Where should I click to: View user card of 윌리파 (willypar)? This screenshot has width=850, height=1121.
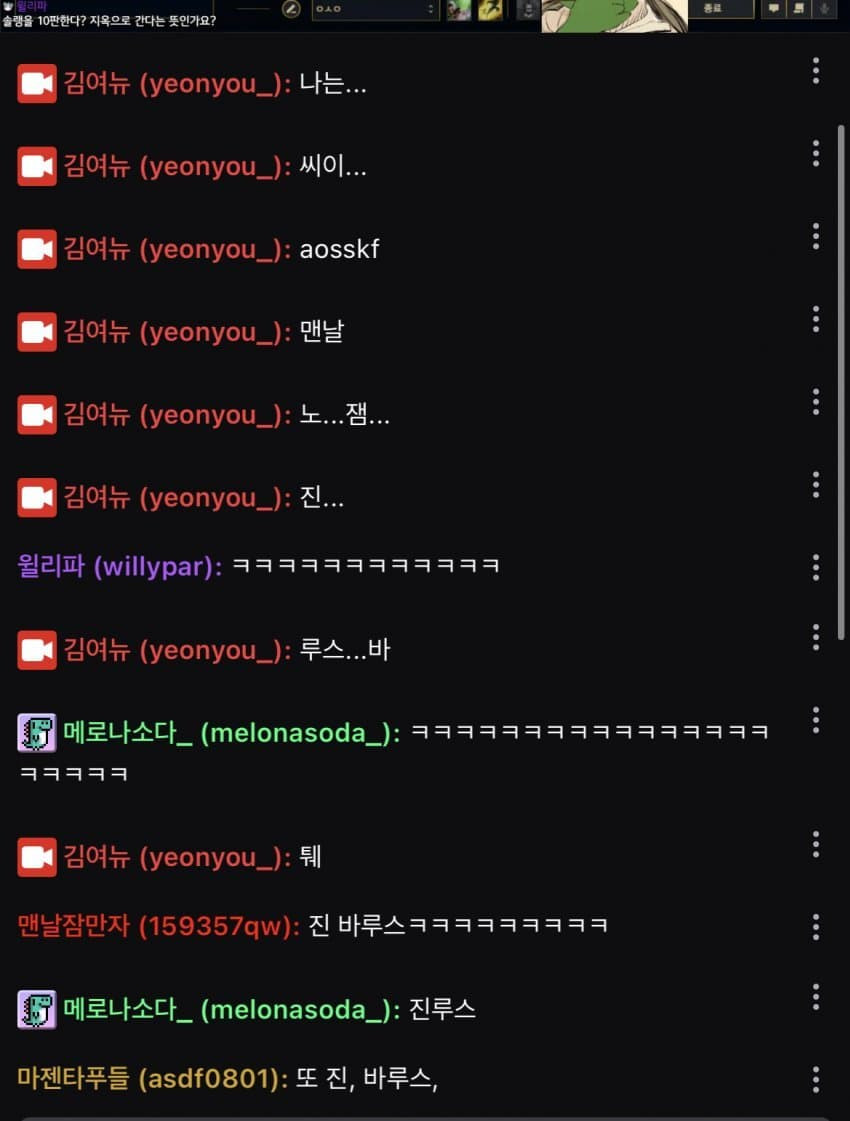[x=120, y=567]
